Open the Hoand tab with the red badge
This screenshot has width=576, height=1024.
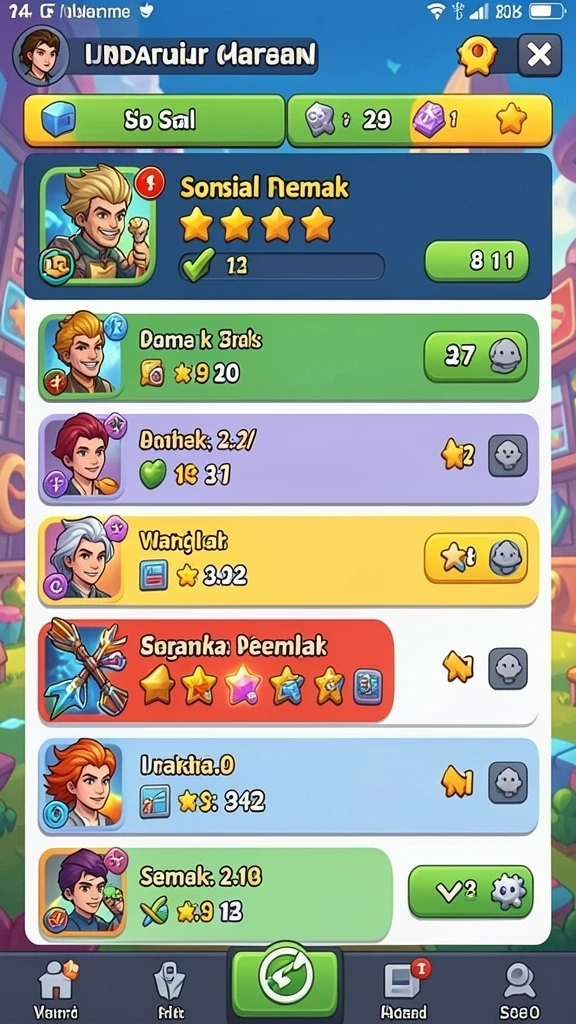[405, 989]
